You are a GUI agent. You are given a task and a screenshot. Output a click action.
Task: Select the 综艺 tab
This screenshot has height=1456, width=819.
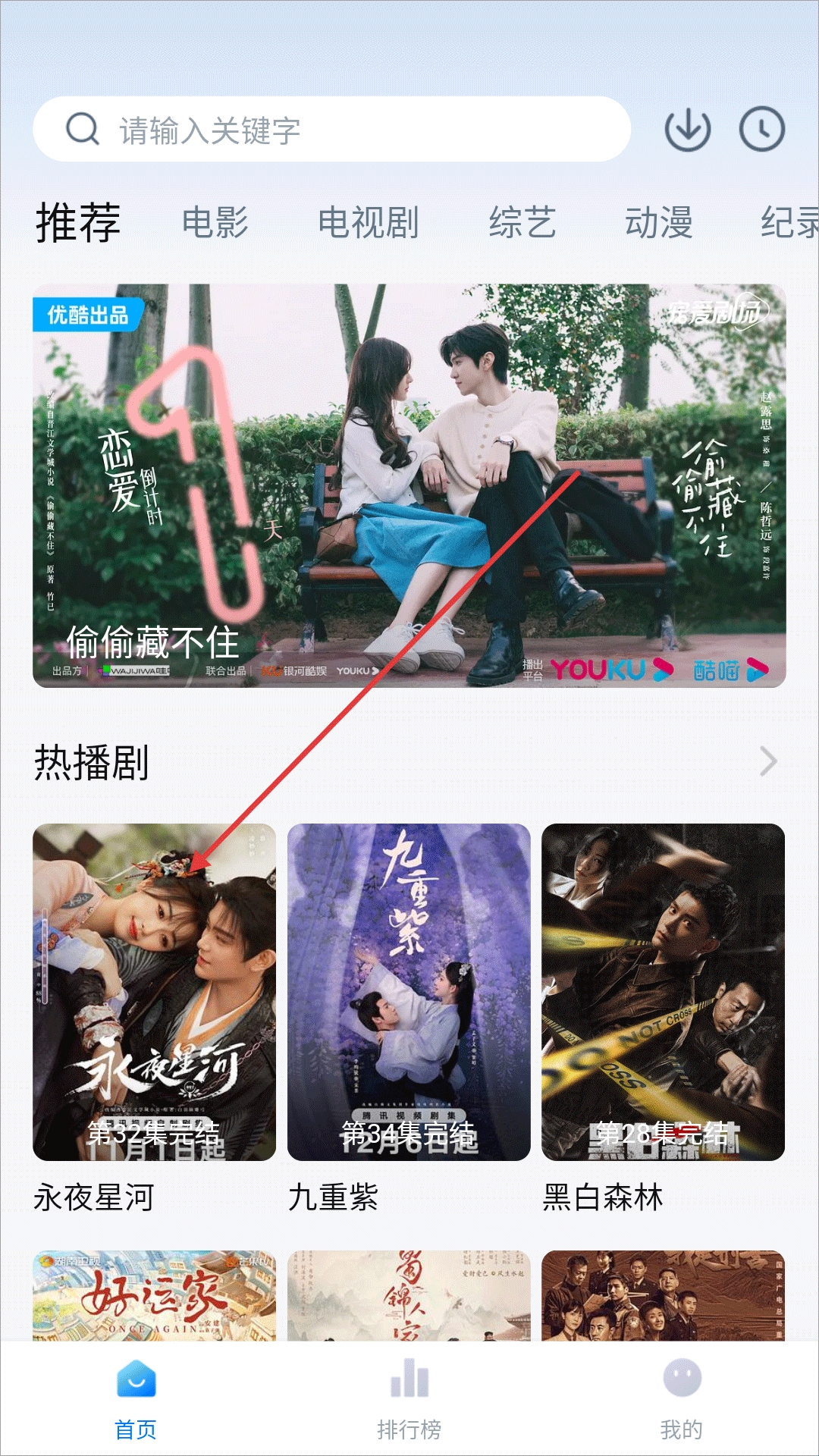pyautogui.click(x=522, y=223)
